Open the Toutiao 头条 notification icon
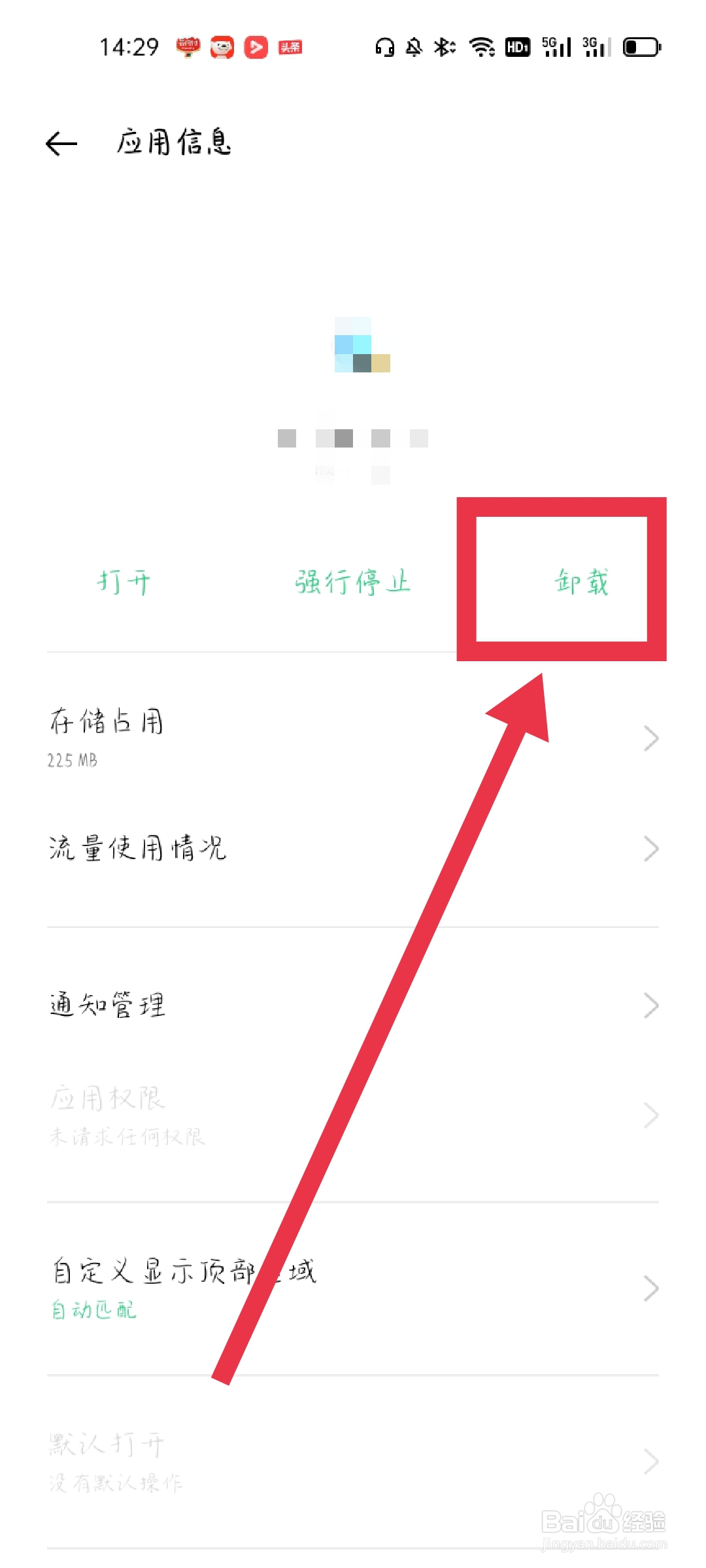This screenshot has width=706, height=1568. (x=290, y=47)
